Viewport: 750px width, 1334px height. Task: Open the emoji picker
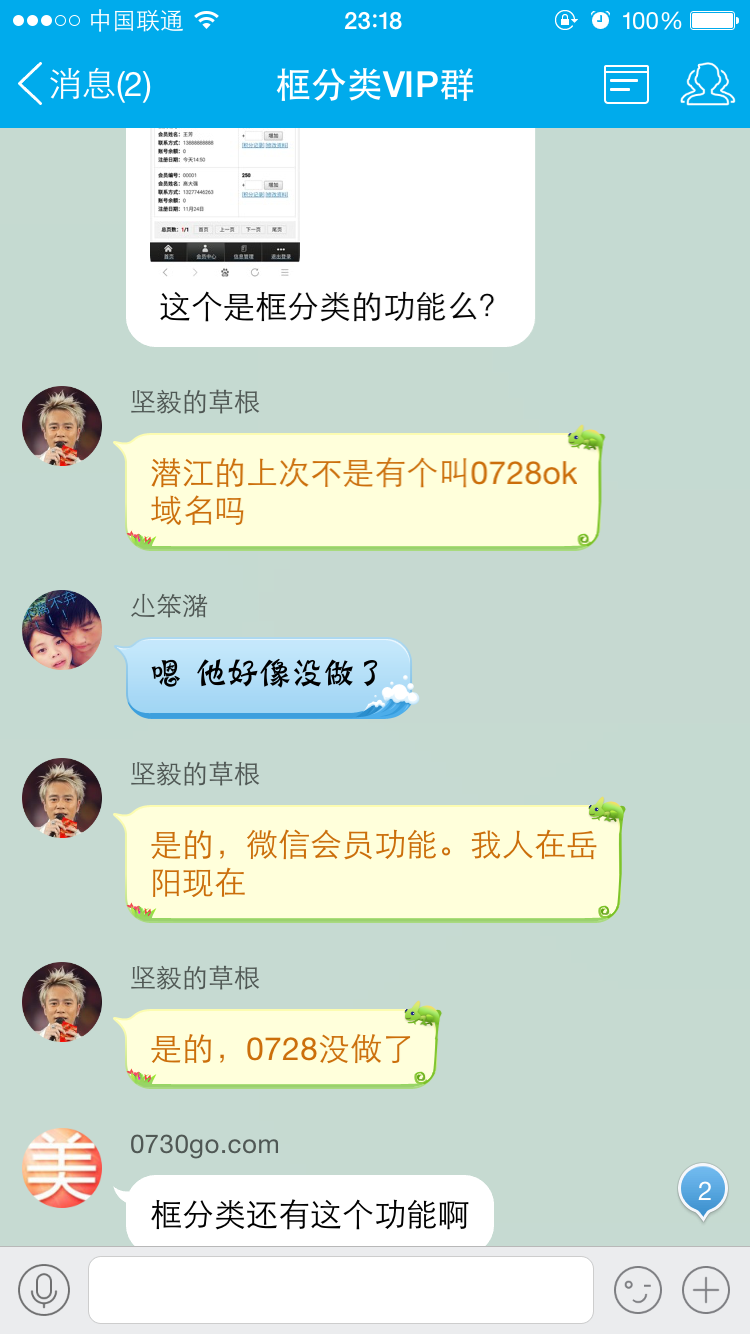637,1290
